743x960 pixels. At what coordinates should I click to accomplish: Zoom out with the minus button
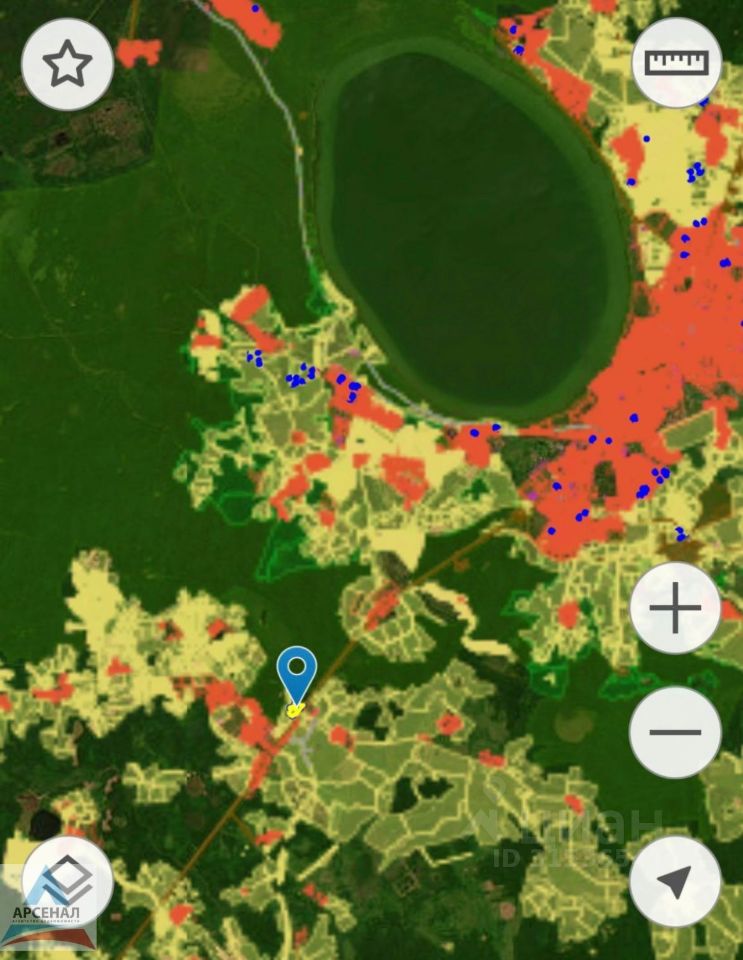(x=675, y=732)
